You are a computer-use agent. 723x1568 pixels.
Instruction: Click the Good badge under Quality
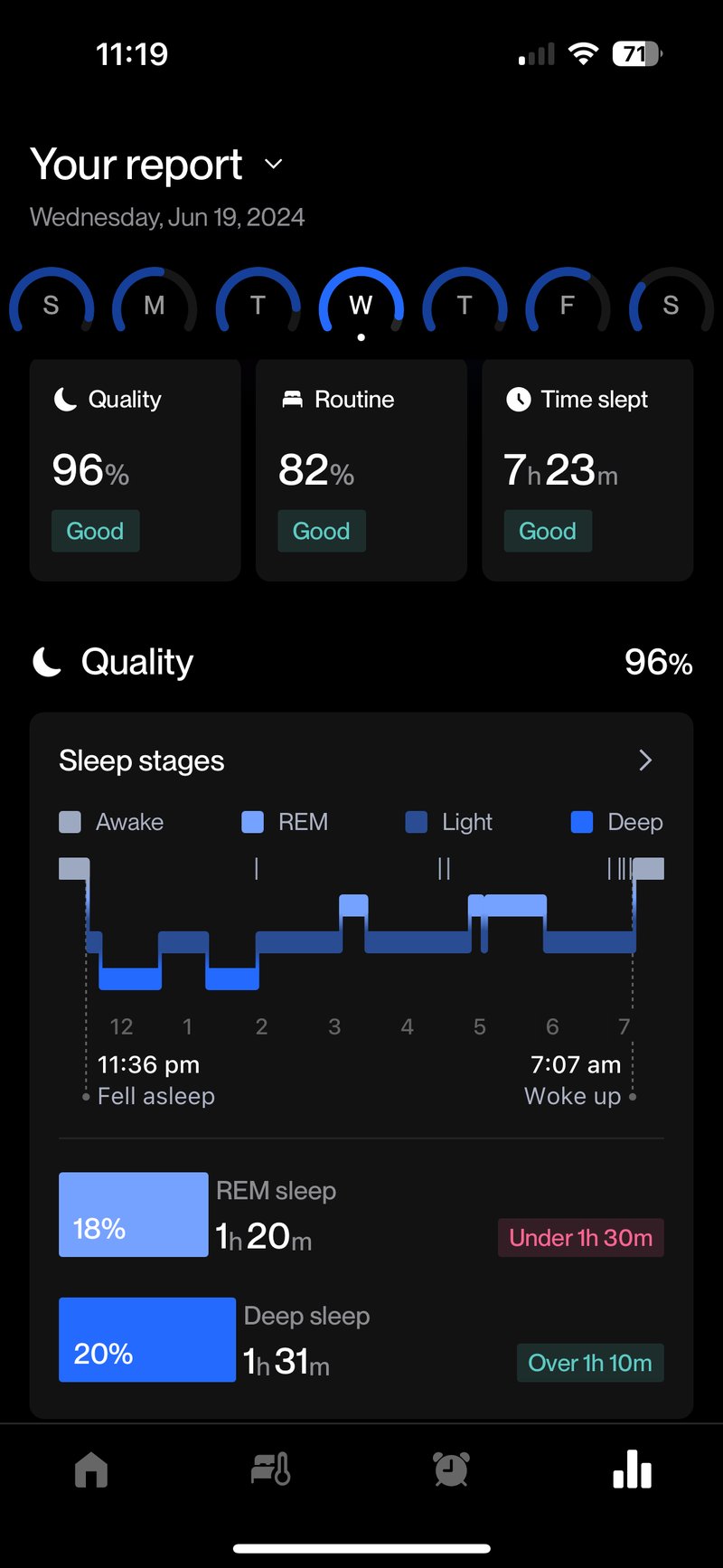pos(96,531)
